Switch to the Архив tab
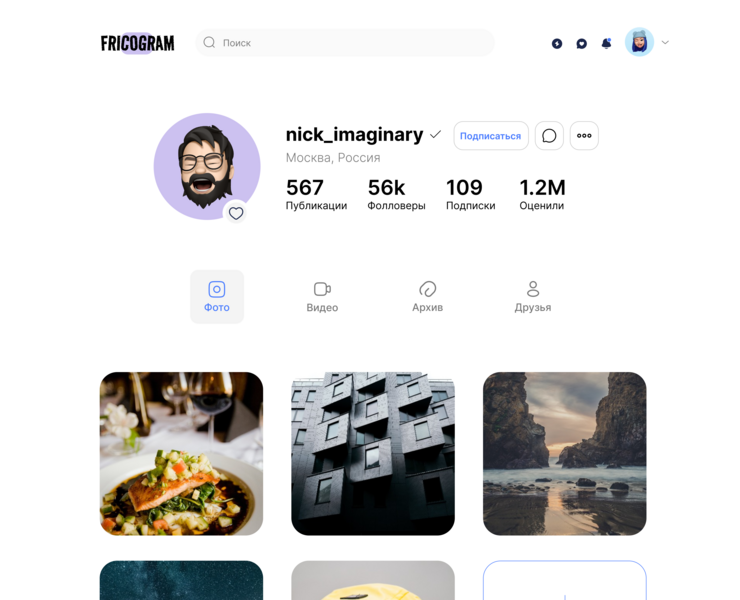 click(x=428, y=297)
